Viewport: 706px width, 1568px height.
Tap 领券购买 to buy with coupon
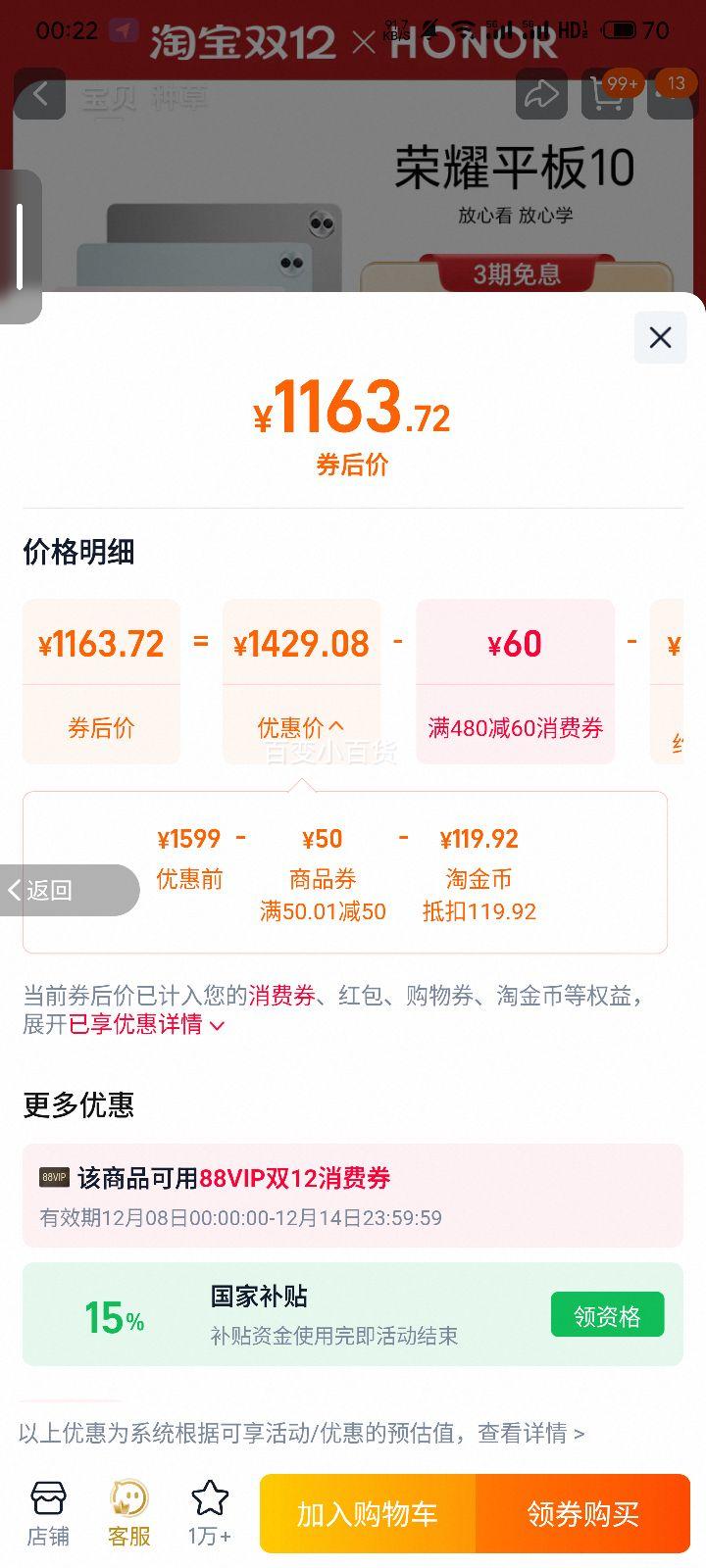pos(584,1512)
